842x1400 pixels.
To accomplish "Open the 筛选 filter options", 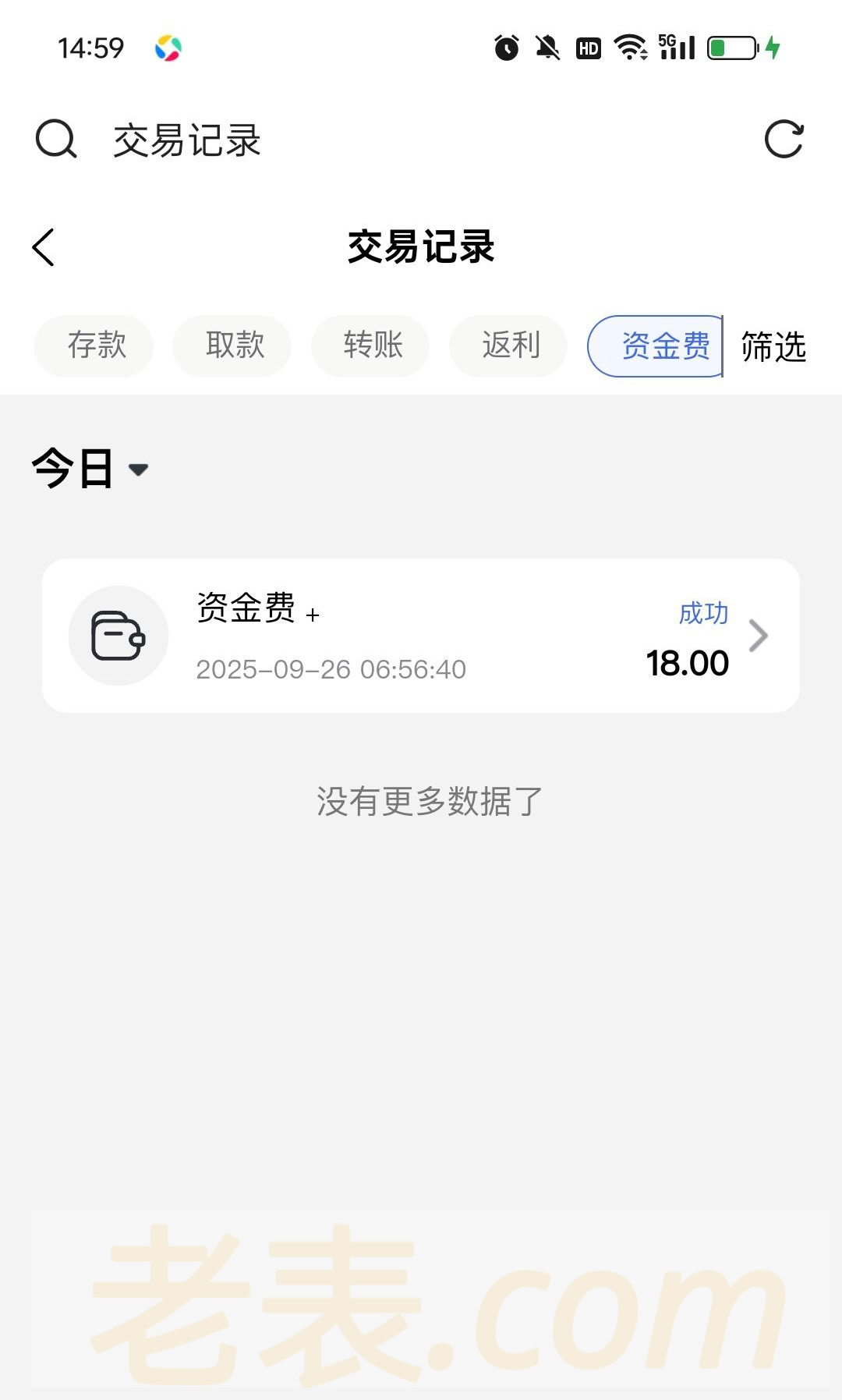I will pos(773,346).
